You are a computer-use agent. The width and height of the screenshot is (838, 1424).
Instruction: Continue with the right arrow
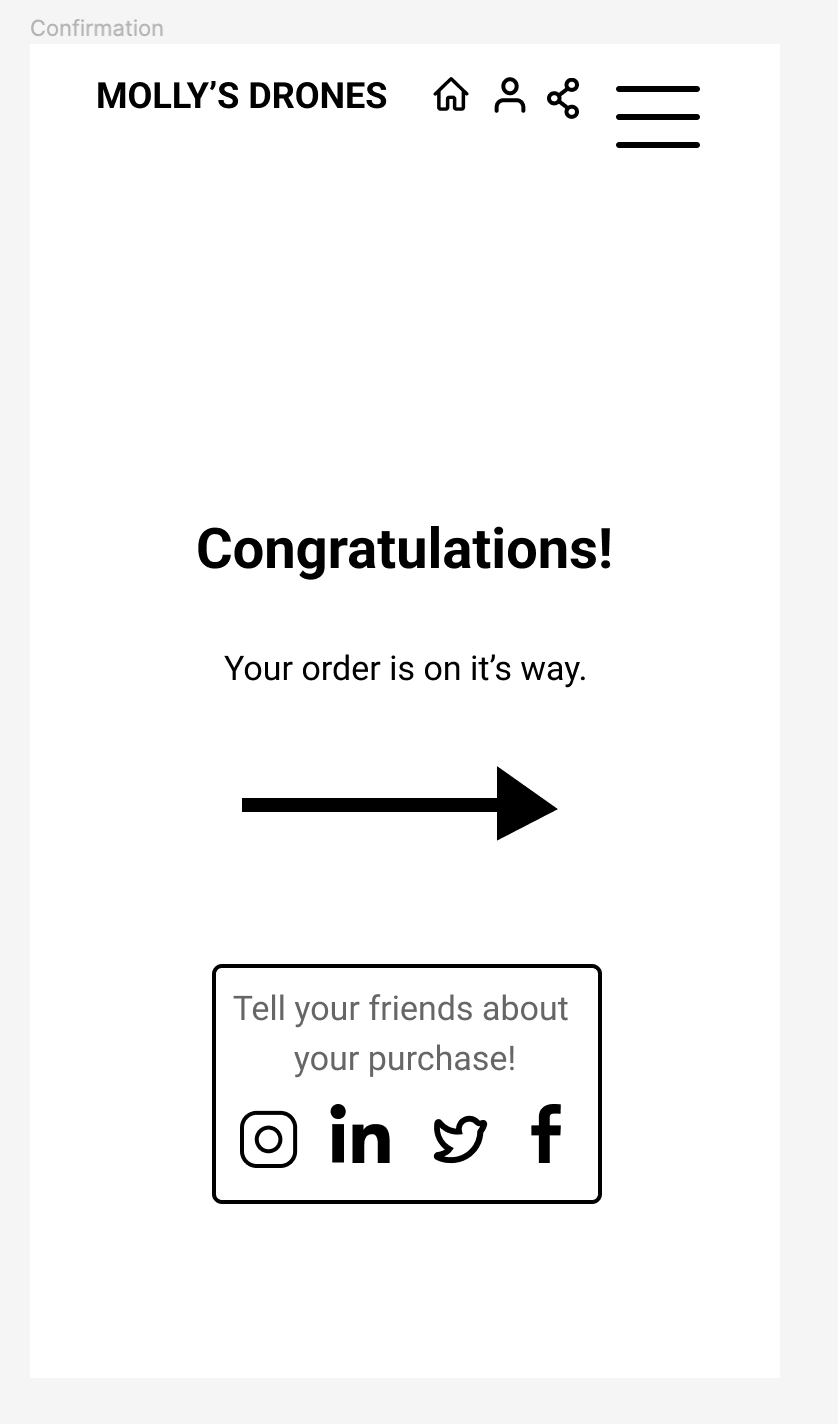pyautogui.click(x=400, y=805)
